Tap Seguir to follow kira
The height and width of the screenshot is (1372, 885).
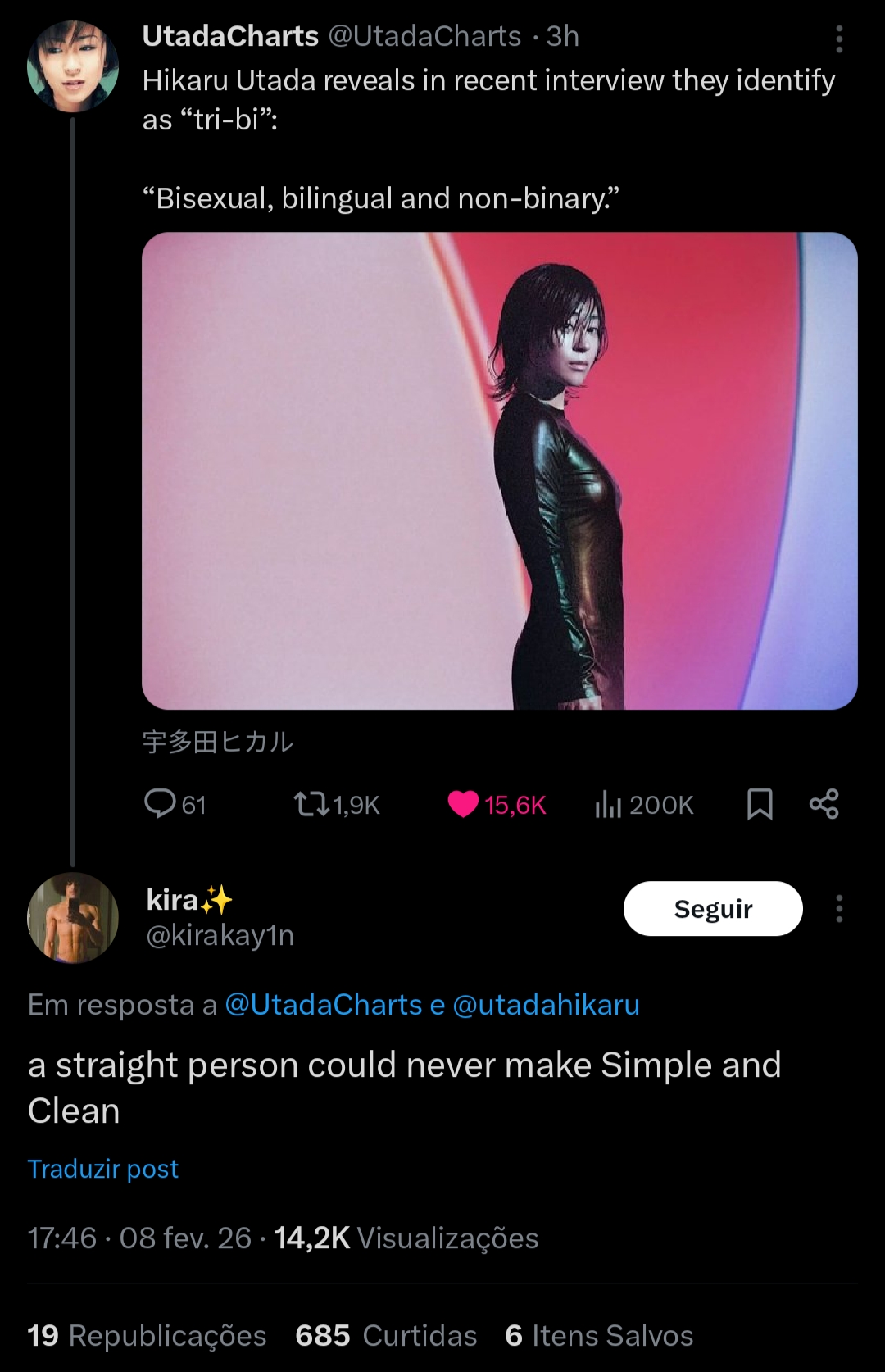pyautogui.click(x=712, y=908)
